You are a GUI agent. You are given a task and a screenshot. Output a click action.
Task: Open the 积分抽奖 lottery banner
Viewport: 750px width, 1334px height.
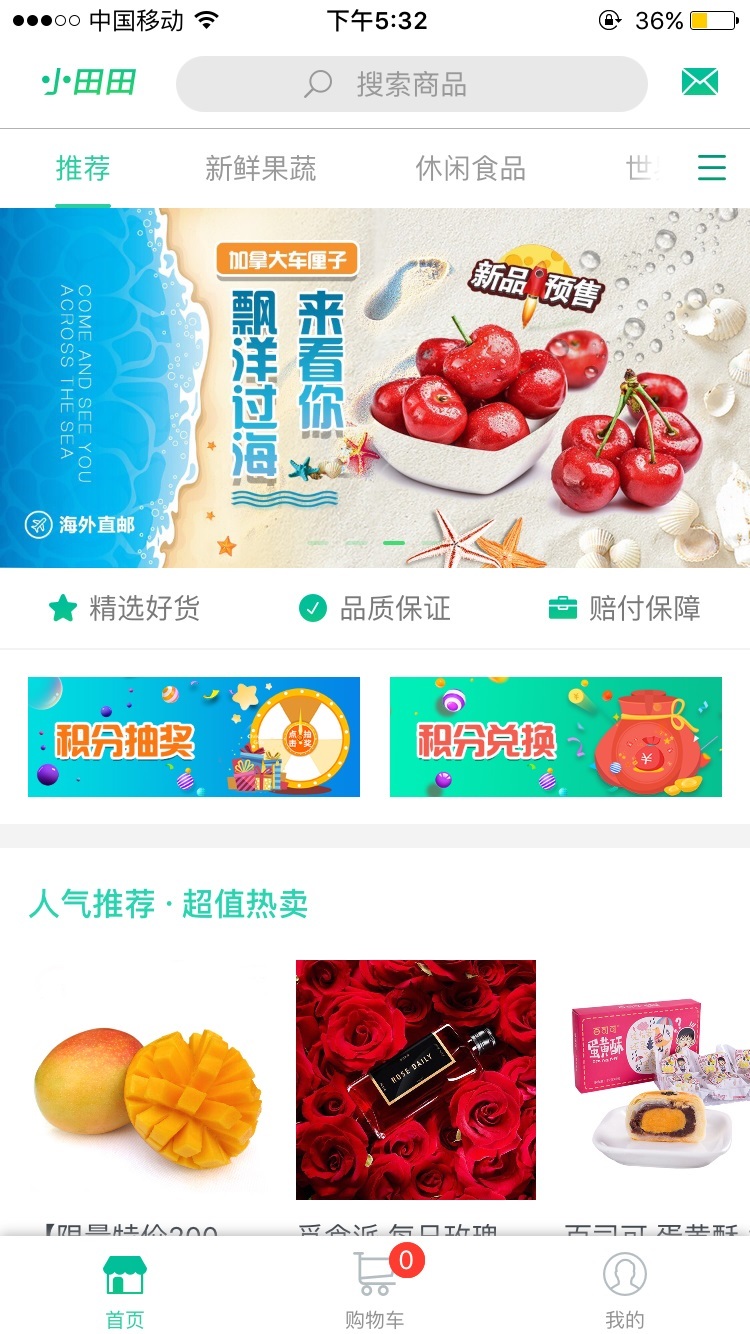pos(194,737)
